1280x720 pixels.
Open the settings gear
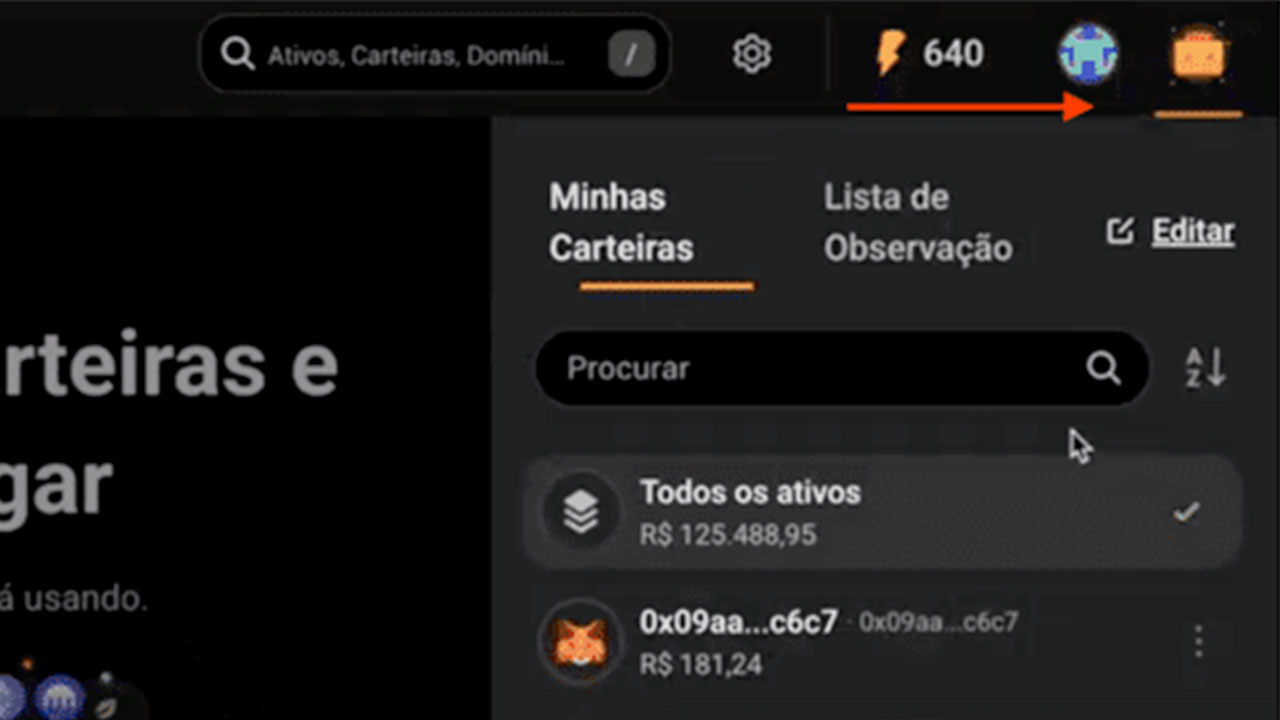click(751, 54)
